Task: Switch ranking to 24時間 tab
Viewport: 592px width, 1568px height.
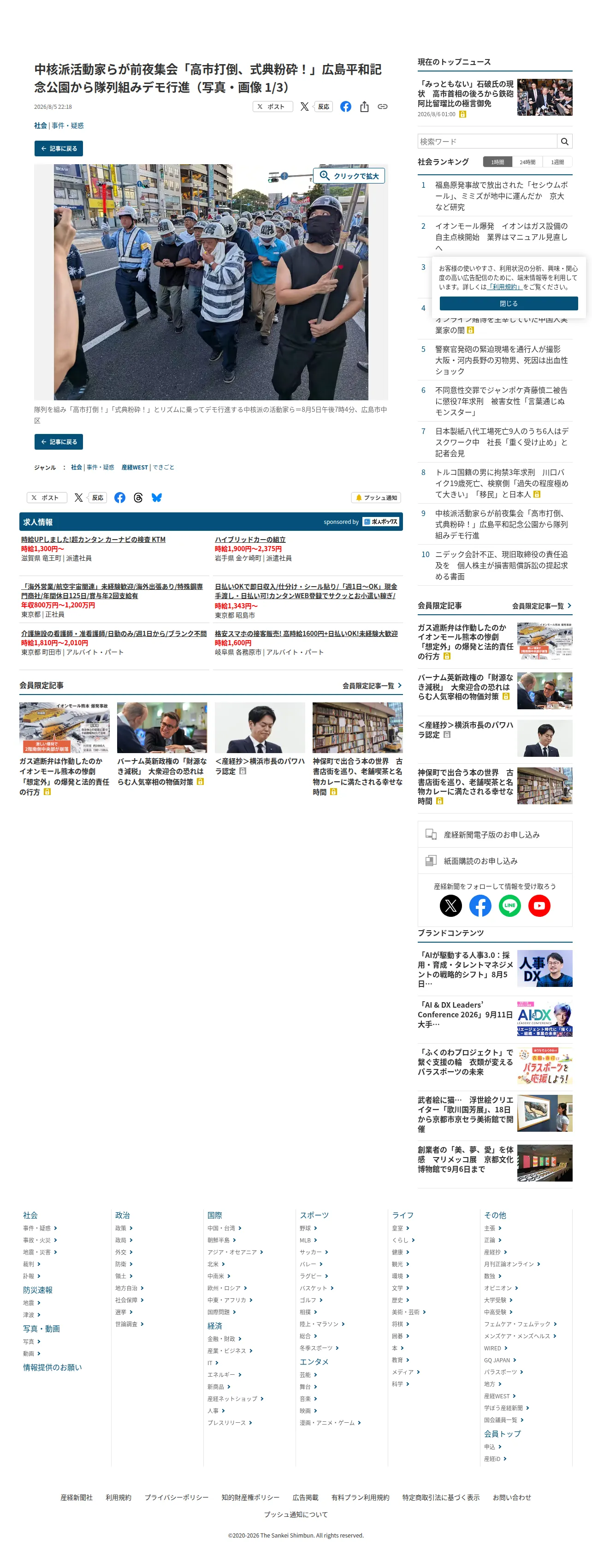Action: tap(527, 162)
